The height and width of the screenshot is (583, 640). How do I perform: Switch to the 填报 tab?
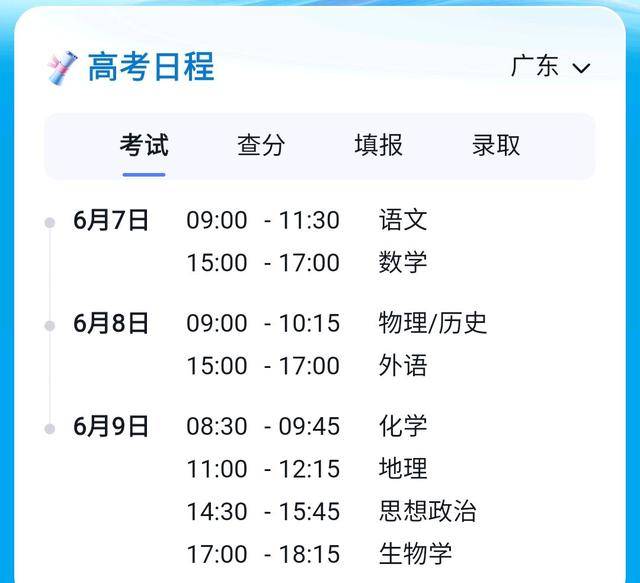[378, 145]
